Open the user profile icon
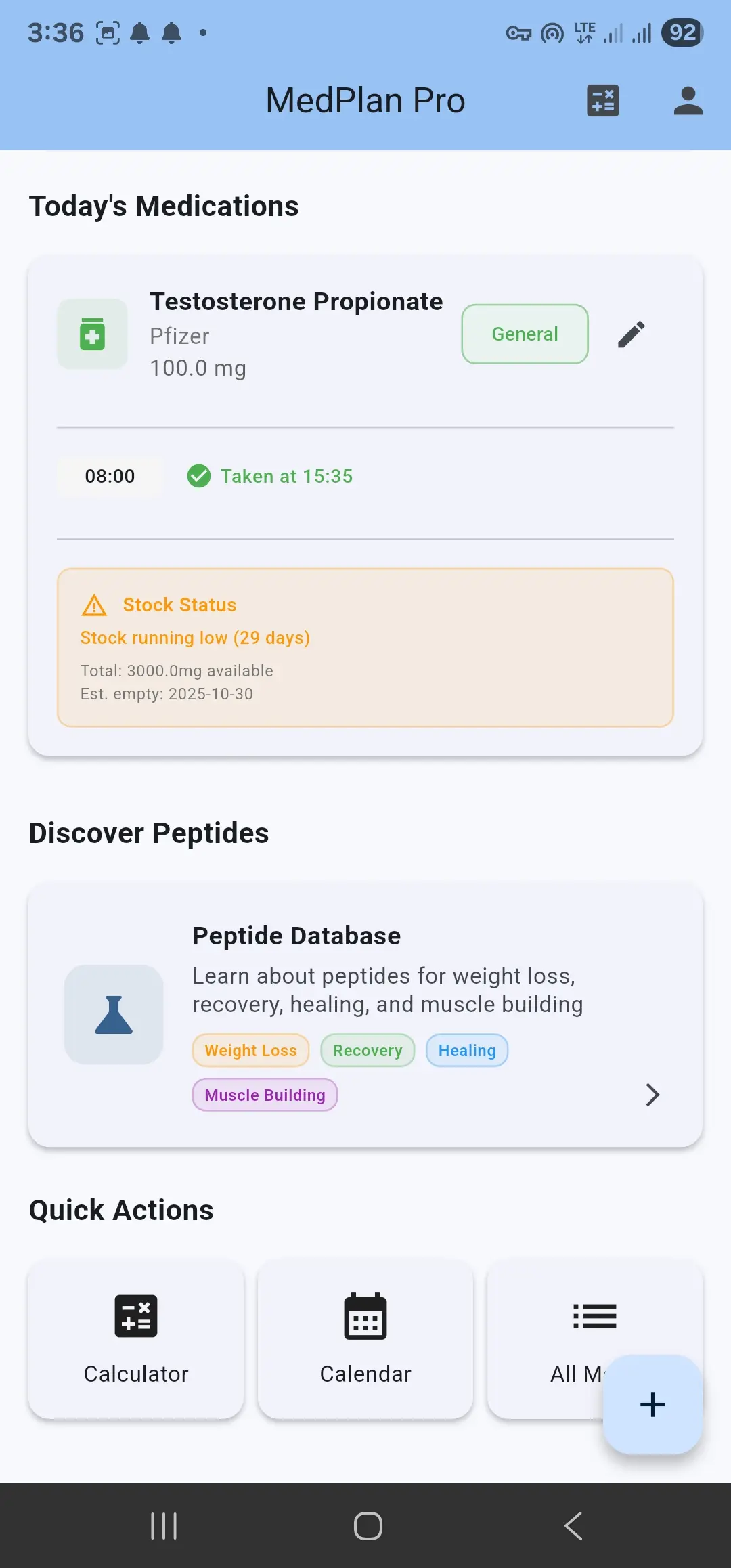Viewport: 731px width, 1568px height. point(688,101)
